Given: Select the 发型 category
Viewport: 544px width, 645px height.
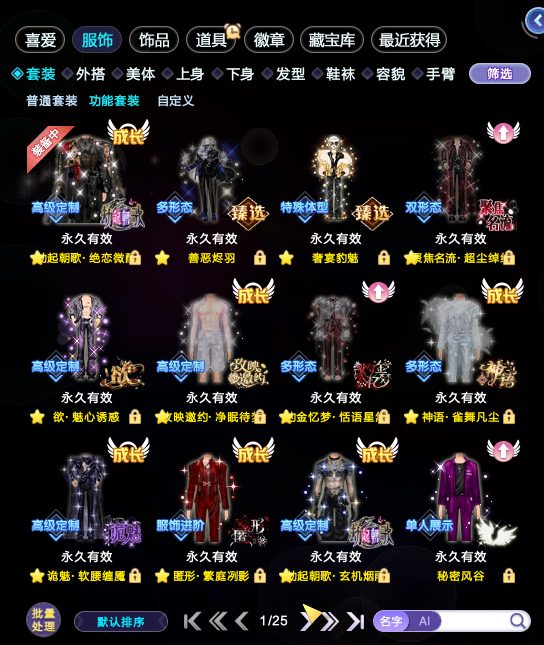Looking at the screenshot, I should (x=284, y=74).
